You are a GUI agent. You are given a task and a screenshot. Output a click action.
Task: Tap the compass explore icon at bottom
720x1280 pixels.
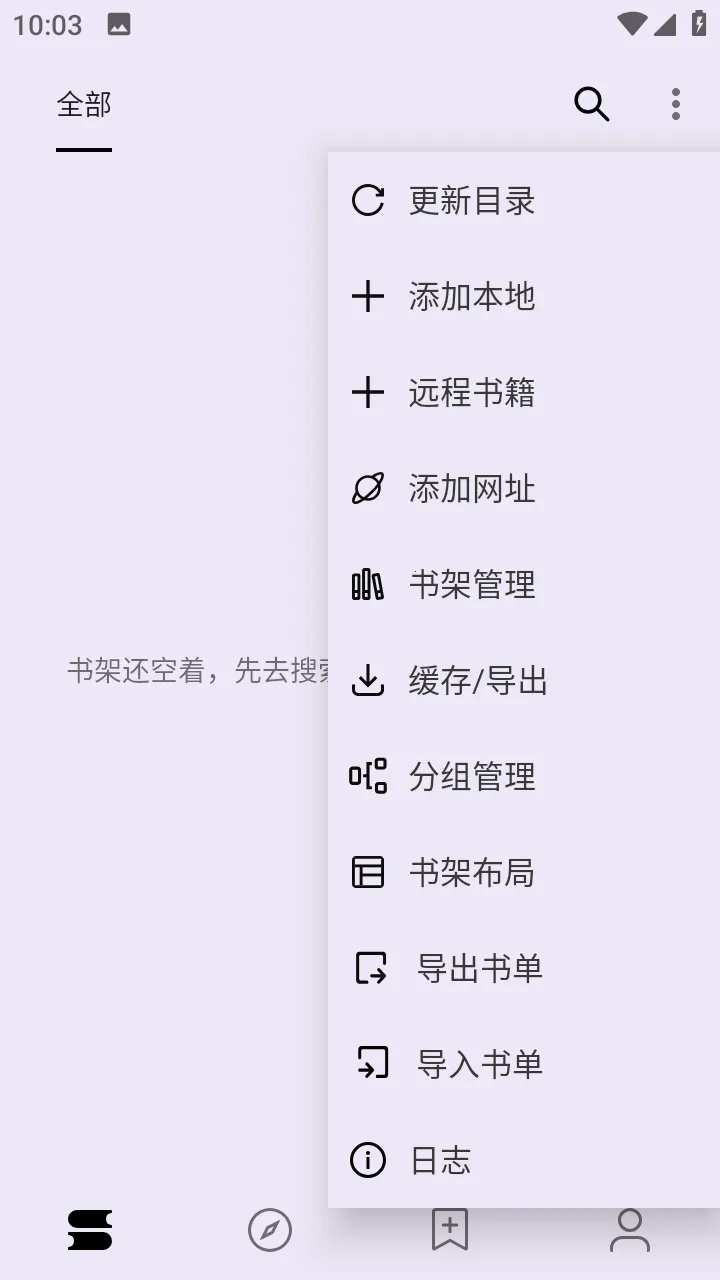coord(270,1230)
